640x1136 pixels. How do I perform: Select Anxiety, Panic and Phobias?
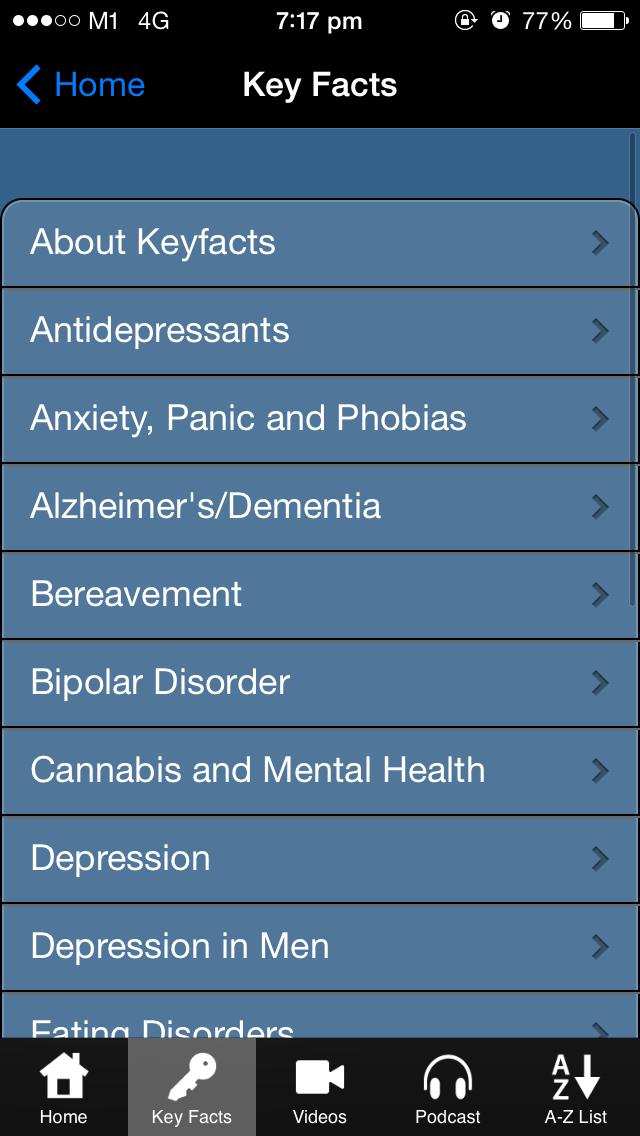[319, 419]
